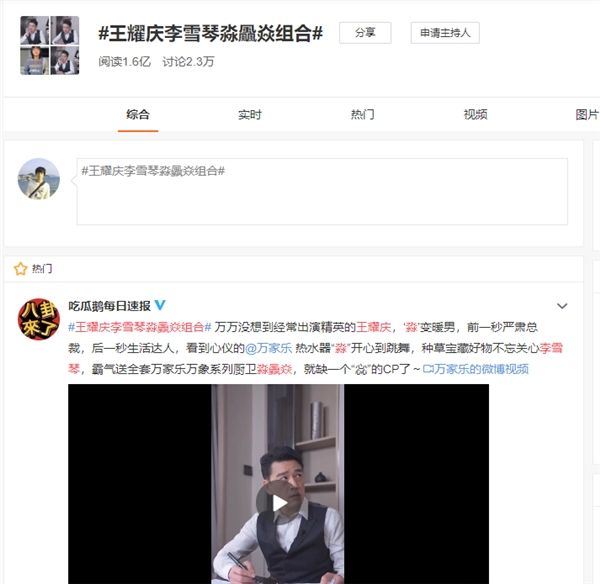Open the topic cover image

pyautogui.click(x=50, y=44)
